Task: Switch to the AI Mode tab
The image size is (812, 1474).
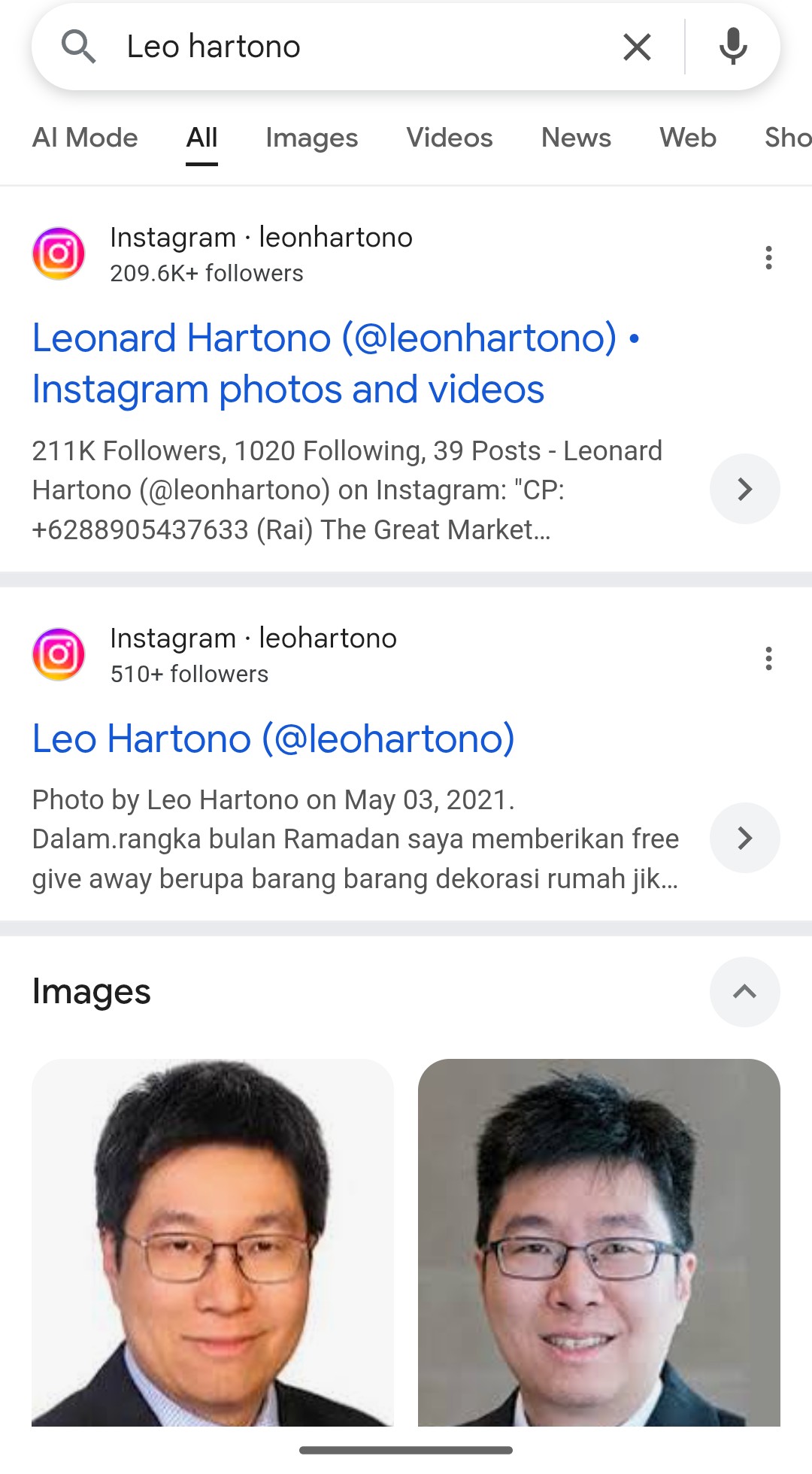Action: (85, 138)
